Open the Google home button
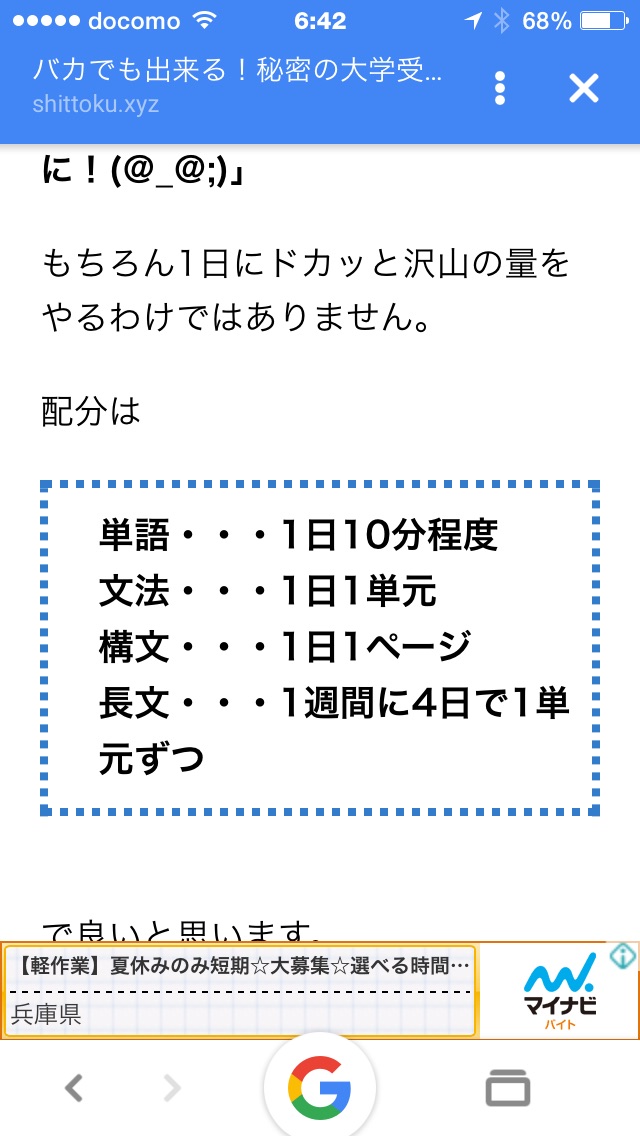Viewport: 640px width, 1136px height. tap(320, 1087)
